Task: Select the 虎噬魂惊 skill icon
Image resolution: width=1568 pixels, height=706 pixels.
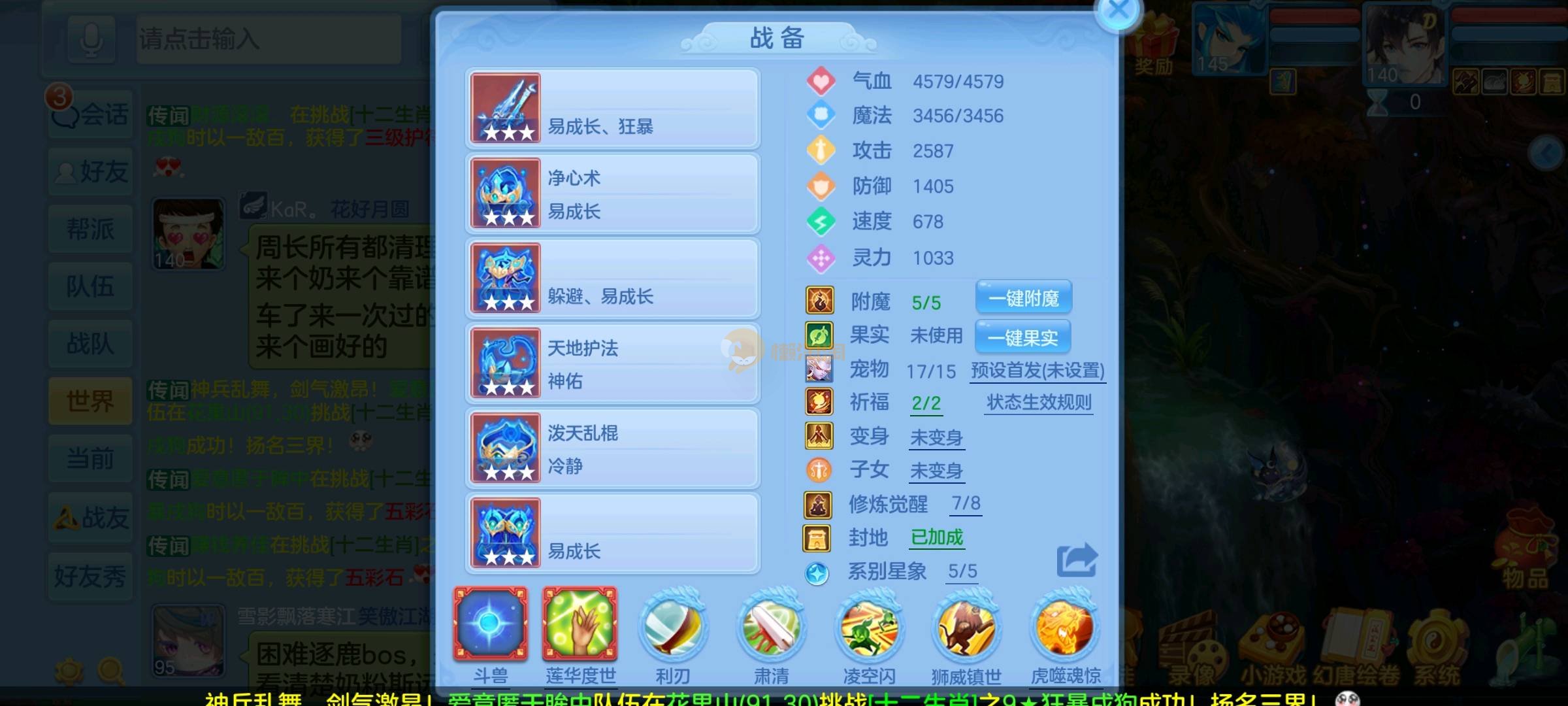Action: click(1065, 628)
